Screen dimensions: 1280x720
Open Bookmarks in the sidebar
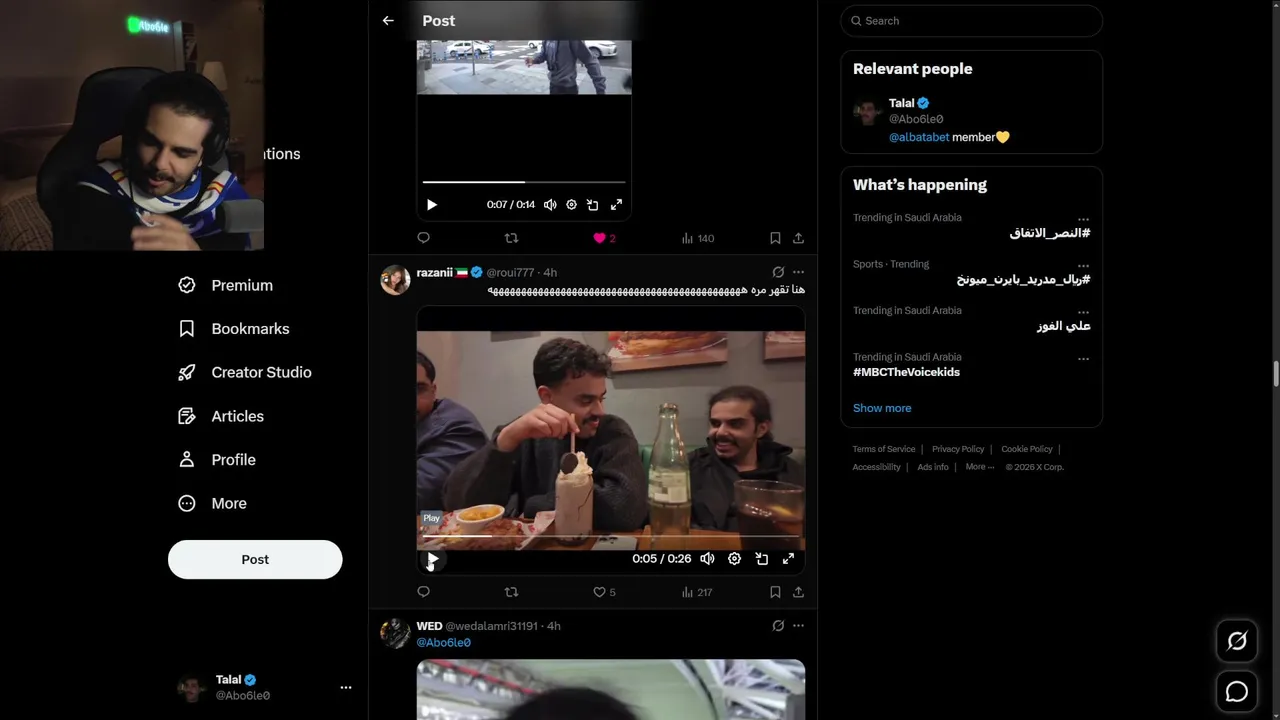coord(249,329)
